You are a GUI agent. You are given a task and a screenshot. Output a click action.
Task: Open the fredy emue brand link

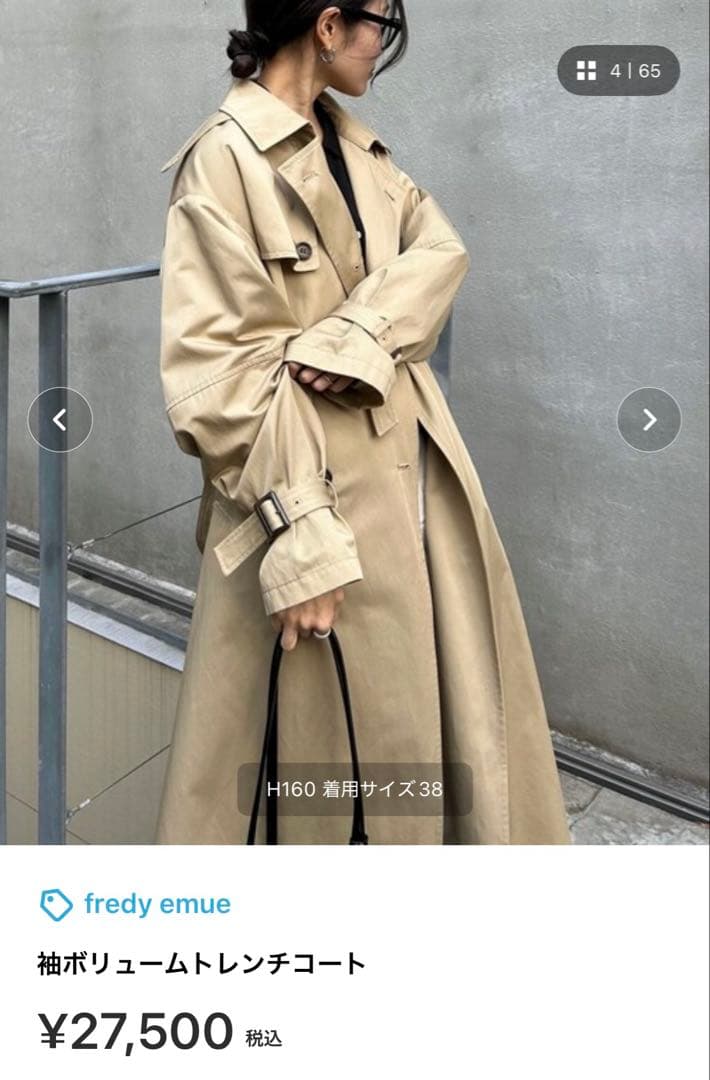pos(156,904)
